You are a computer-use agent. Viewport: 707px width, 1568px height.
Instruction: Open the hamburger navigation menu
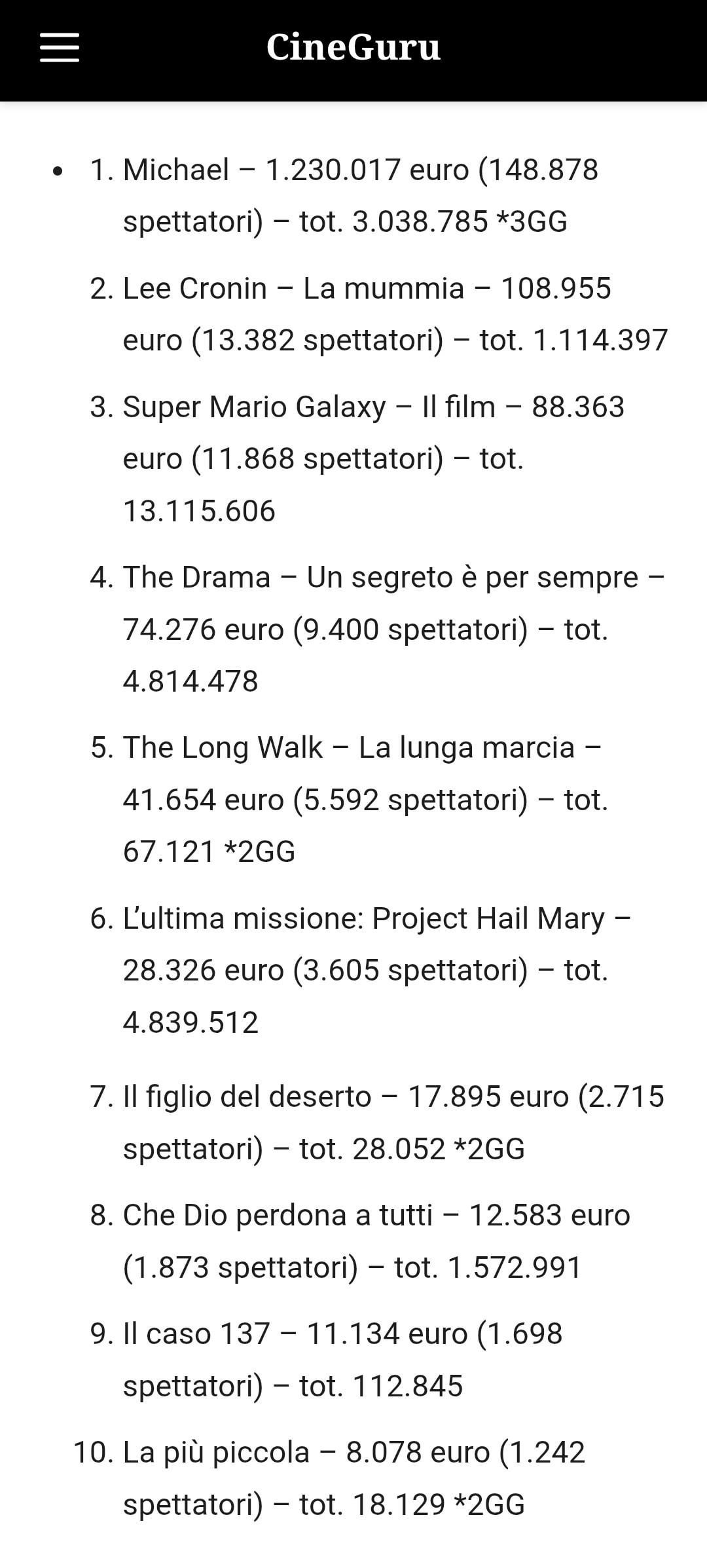coord(60,48)
